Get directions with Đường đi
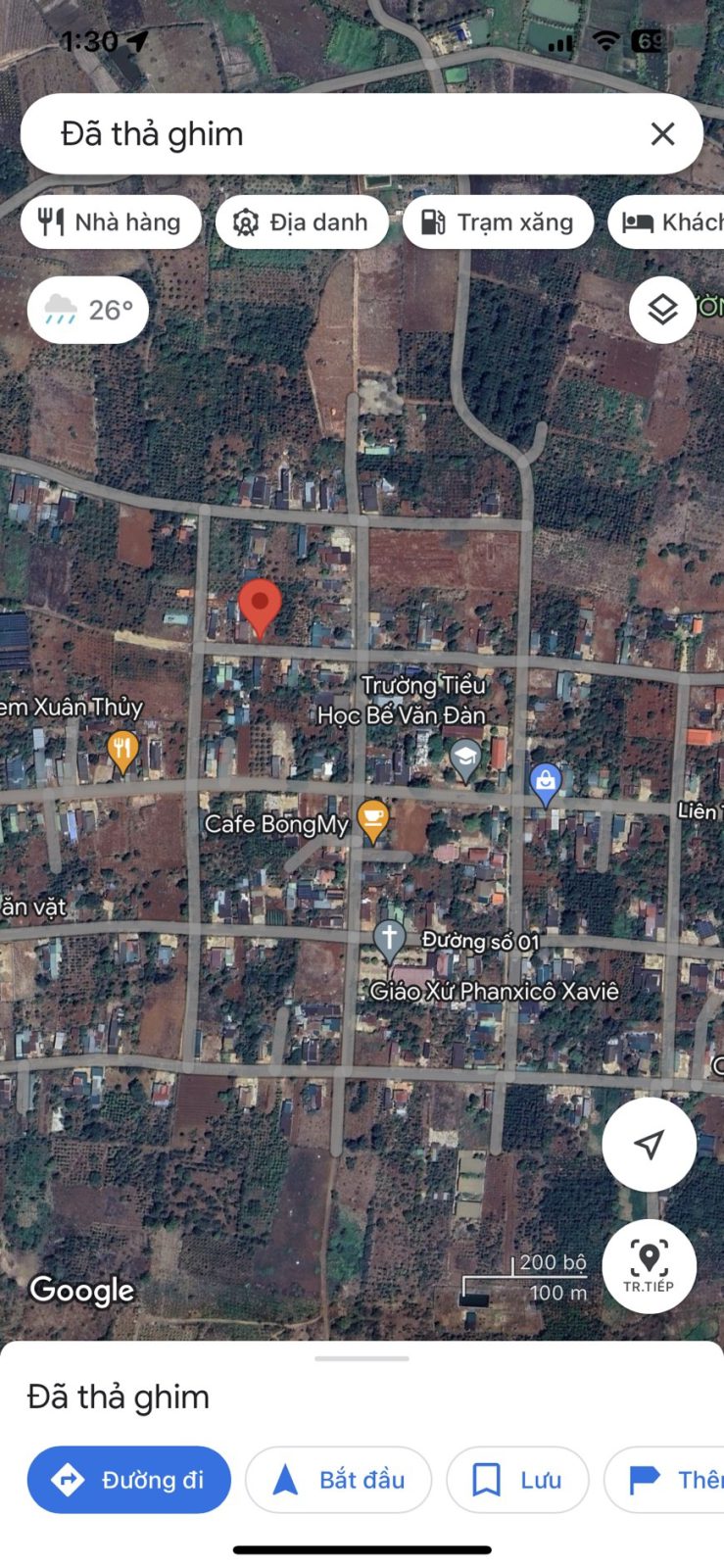 pos(129,1480)
